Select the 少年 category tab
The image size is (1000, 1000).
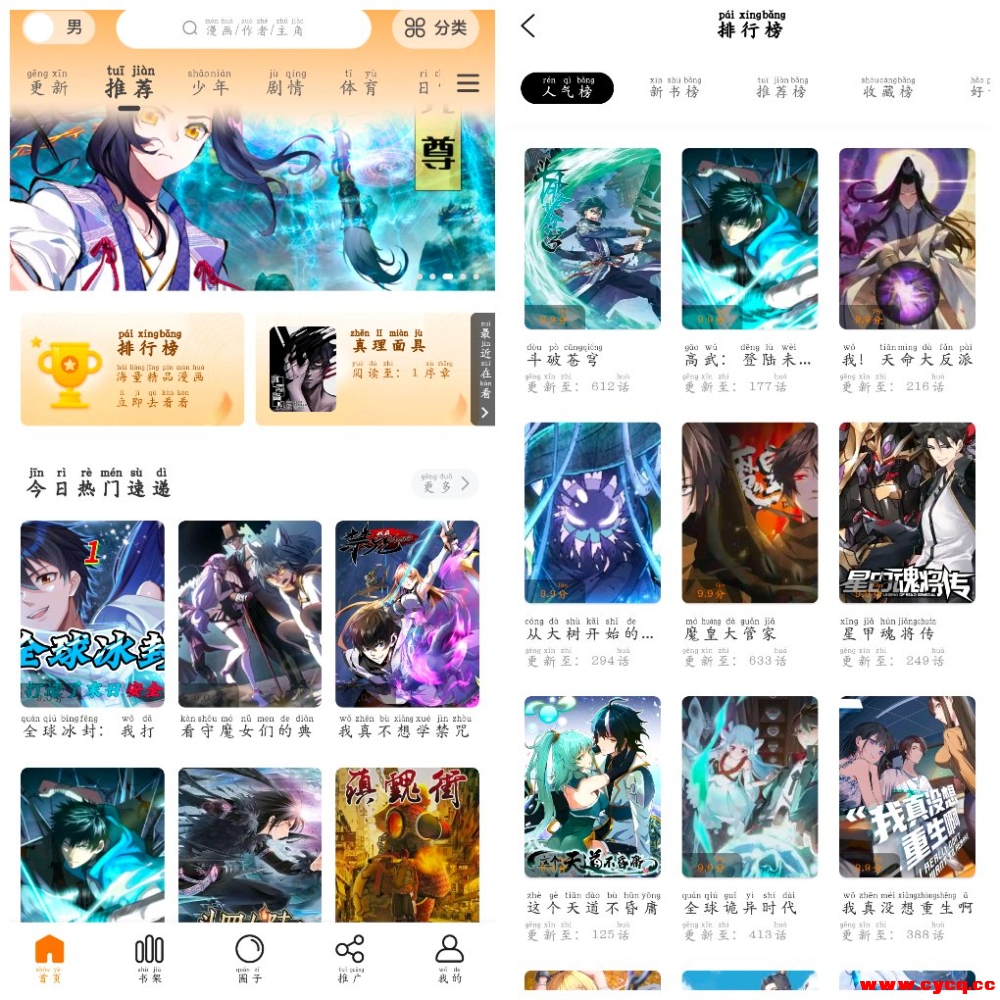(x=208, y=84)
